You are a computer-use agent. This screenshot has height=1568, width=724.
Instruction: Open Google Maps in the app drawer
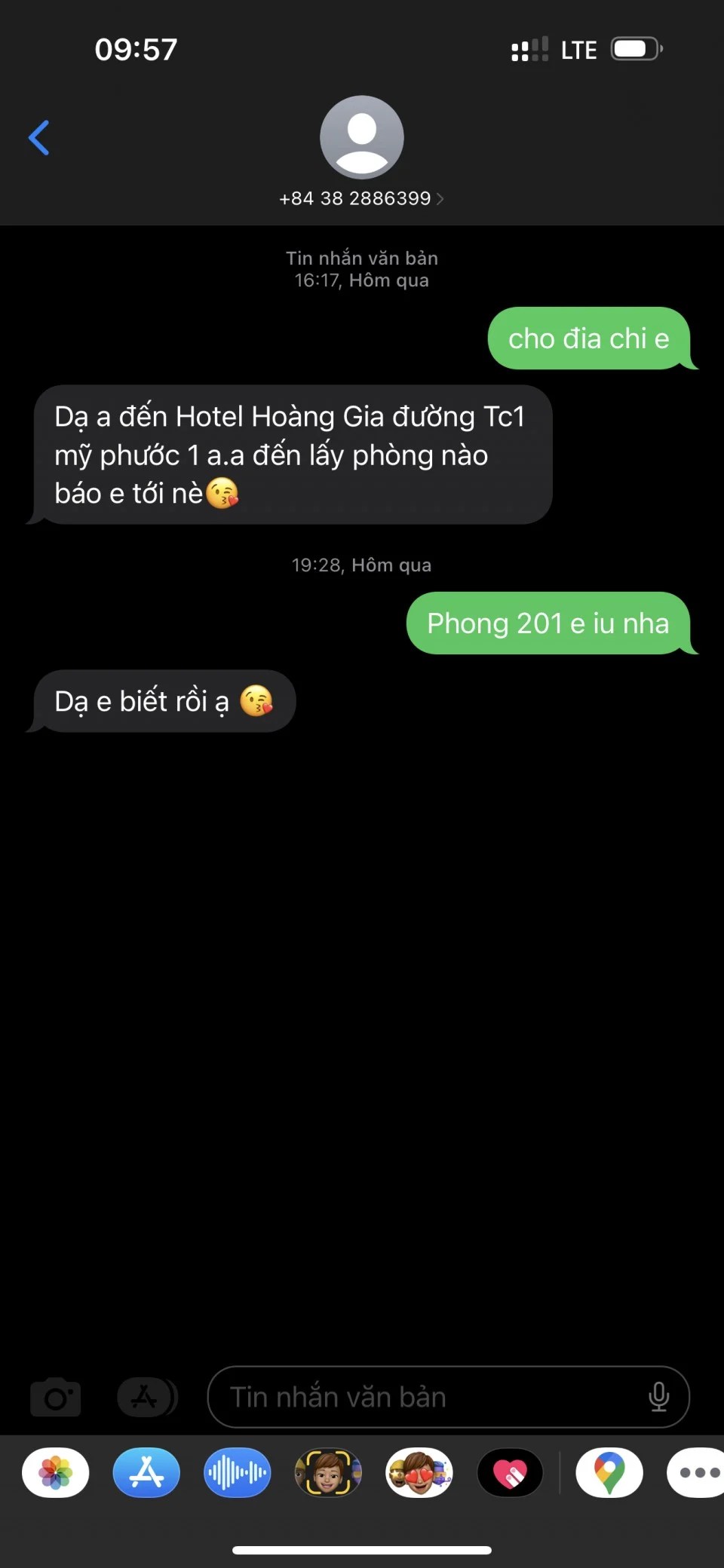click(609, 1472)
